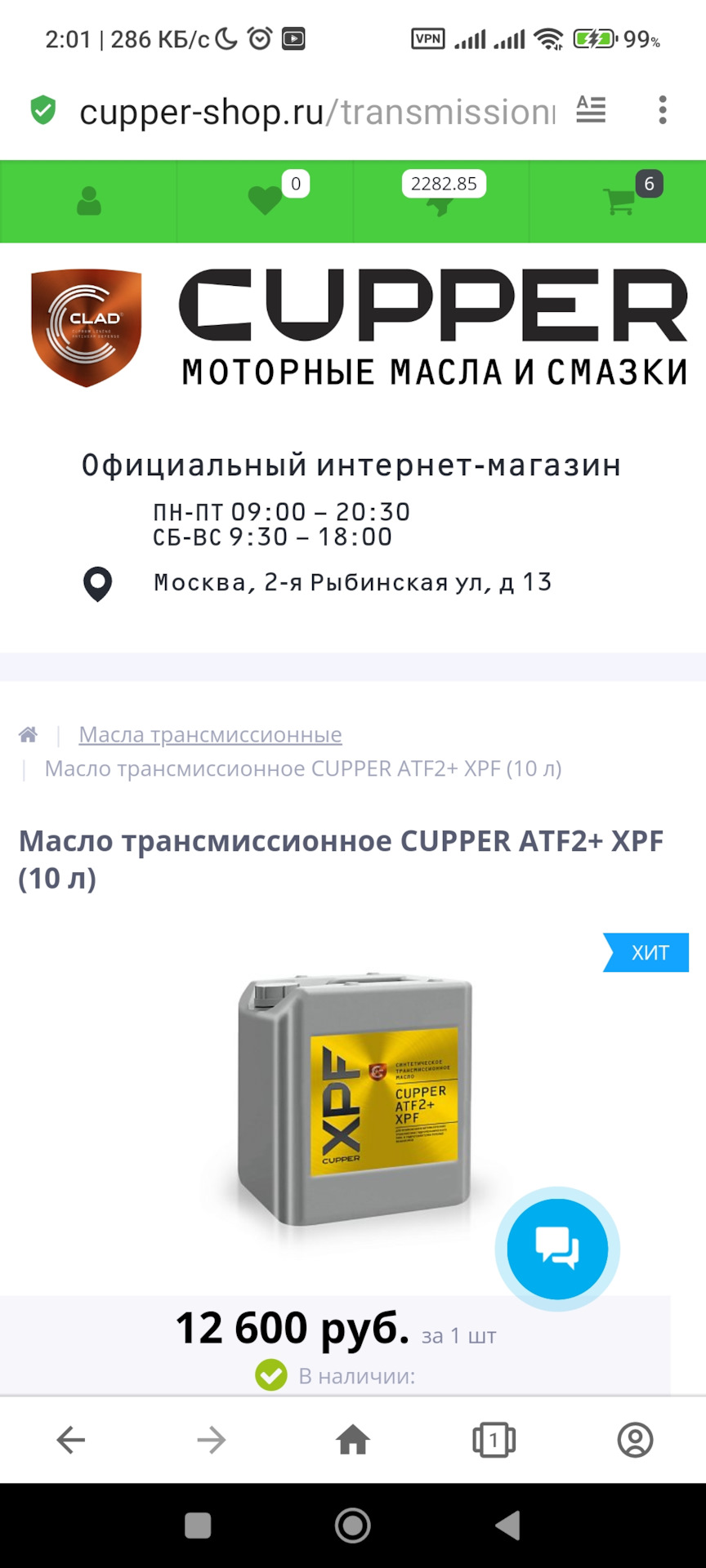Go to home via the breadcrumb house icon

coord(28,734)
